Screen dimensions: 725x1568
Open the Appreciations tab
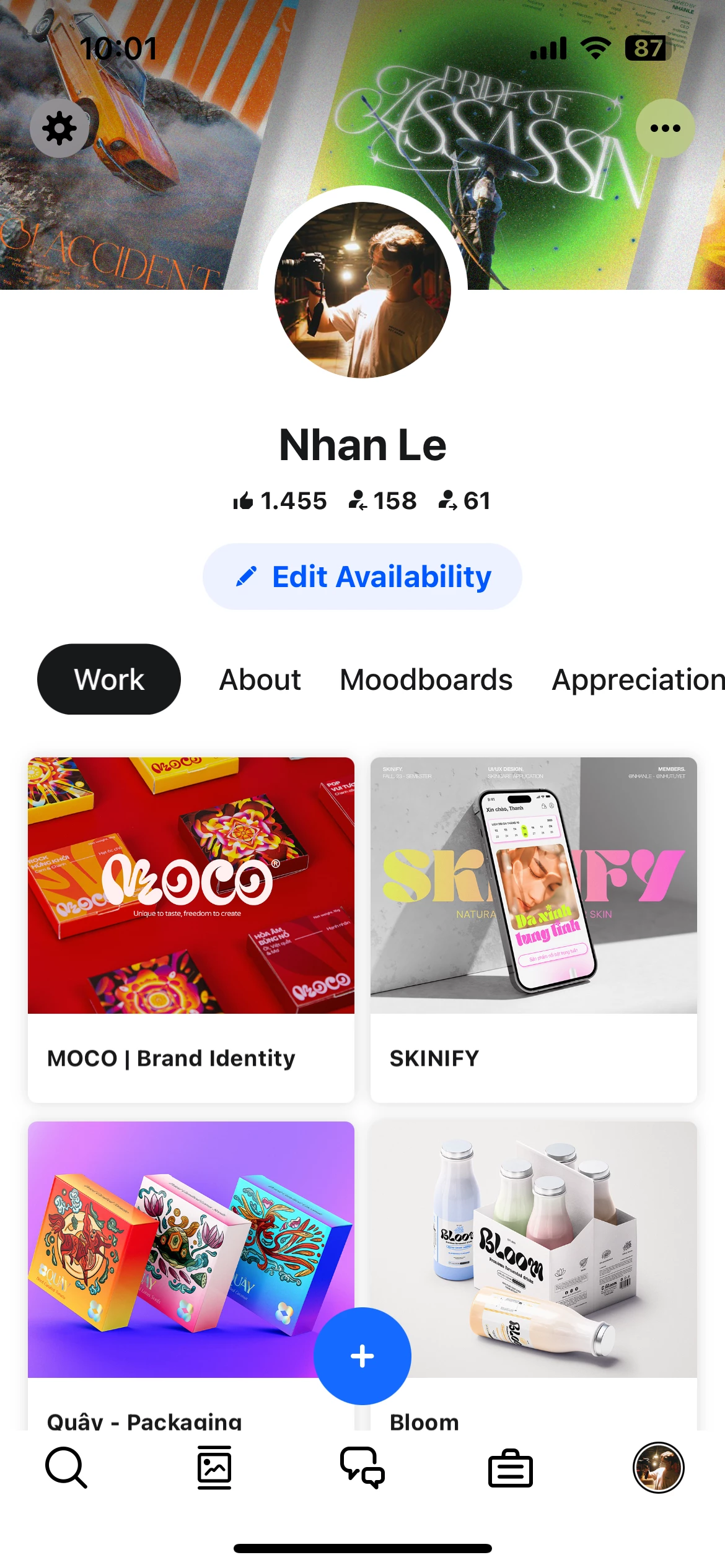point(638,679)
